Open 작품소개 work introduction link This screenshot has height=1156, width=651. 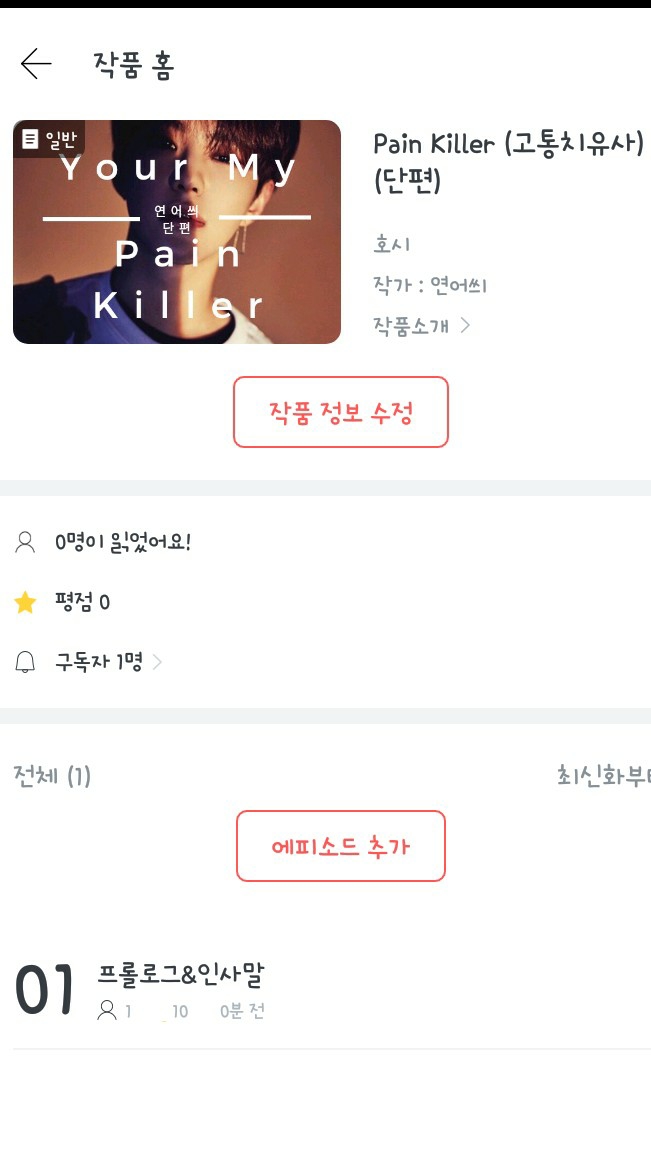coord(422,325)
